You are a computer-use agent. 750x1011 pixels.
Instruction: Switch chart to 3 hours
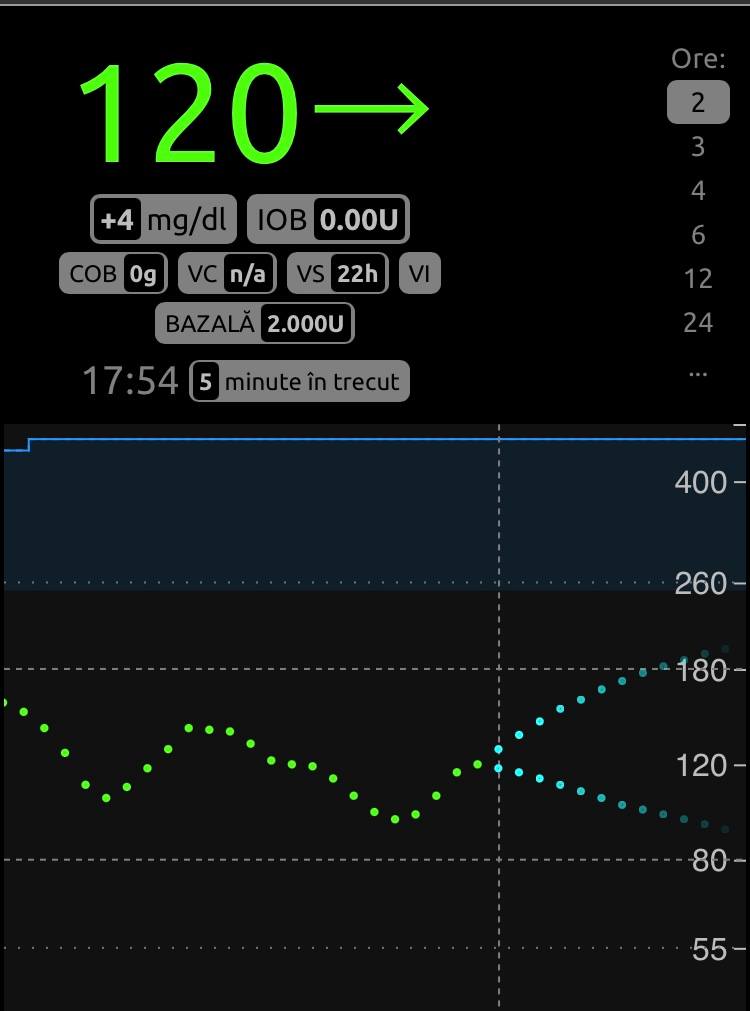point(697,147)
